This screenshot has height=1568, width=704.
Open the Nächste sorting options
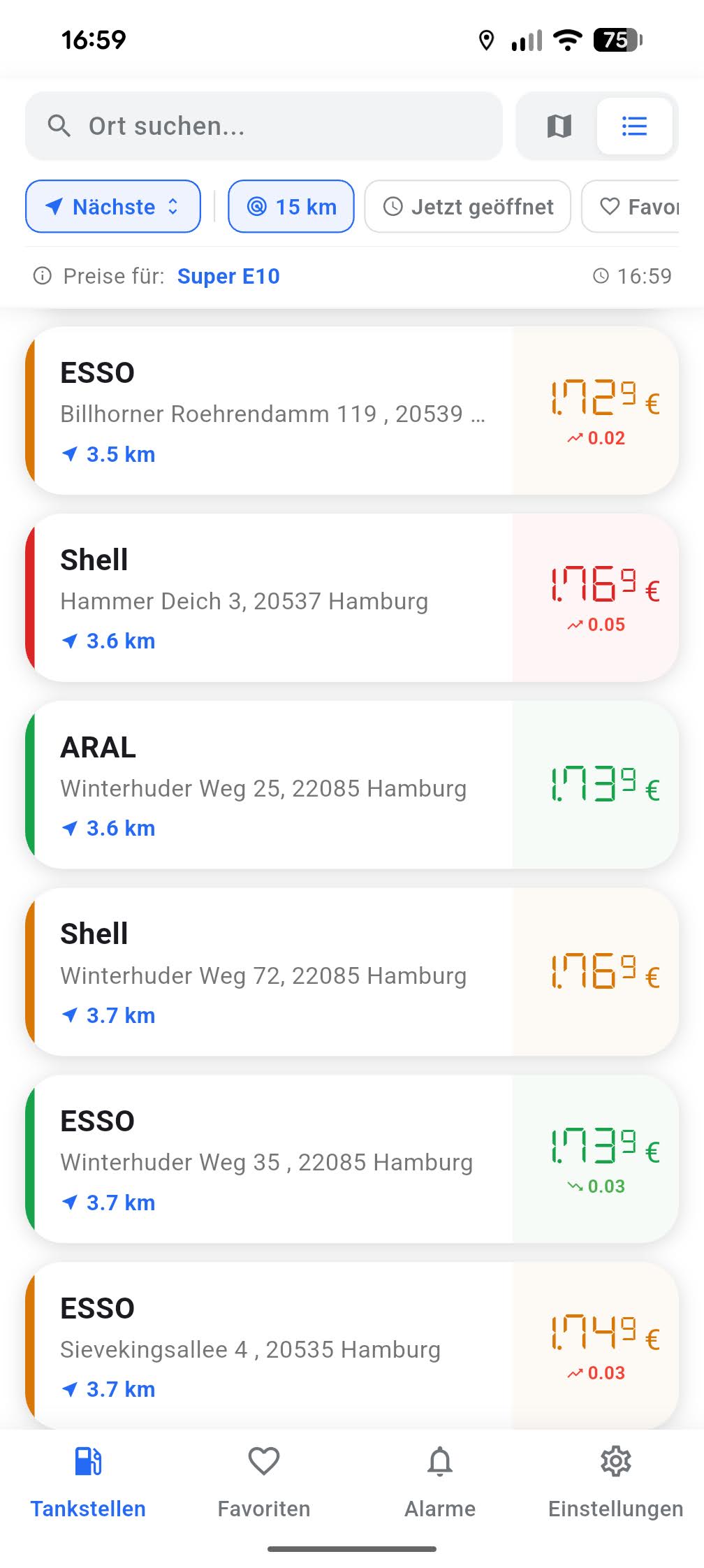[x=112, y=206]
